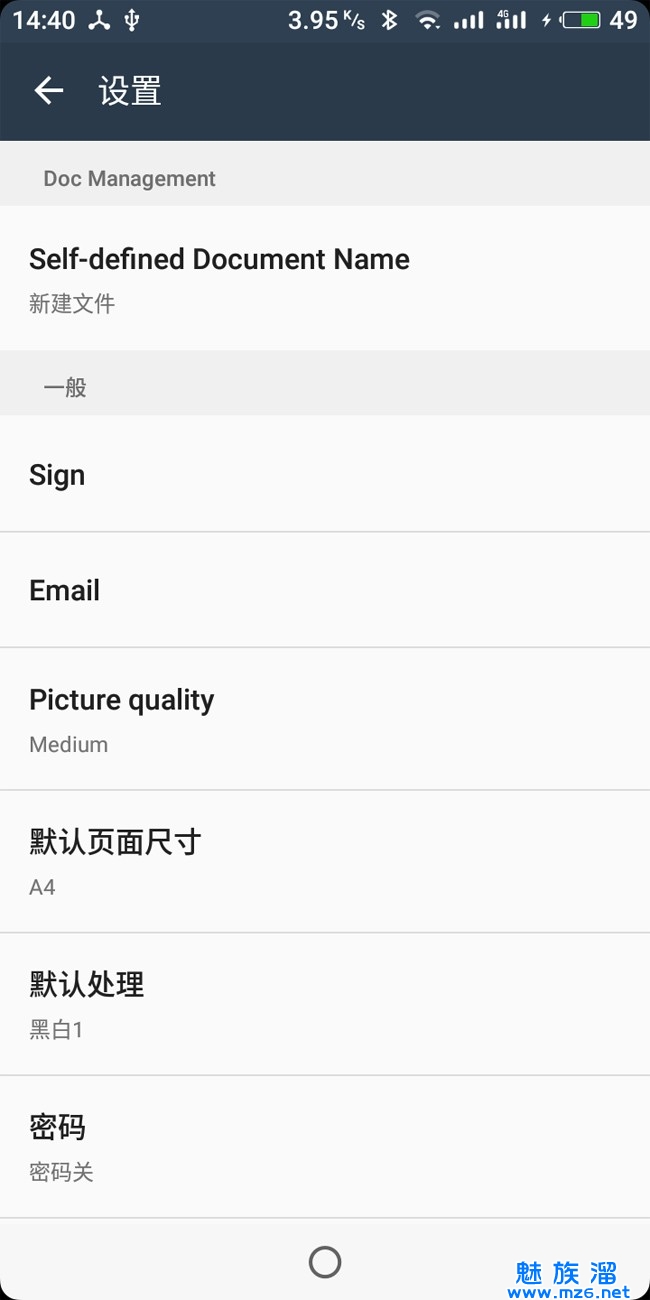Open 默认处理 setting showing 黑白1
This screenshot has width=650, height=1300.
[x=325, y=1005]
